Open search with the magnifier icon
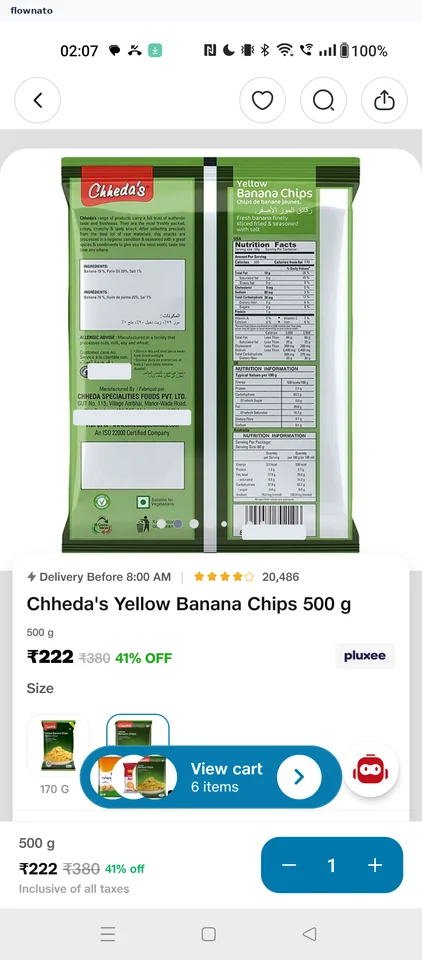This screenshot has height=960, width=422. (323, 100)
